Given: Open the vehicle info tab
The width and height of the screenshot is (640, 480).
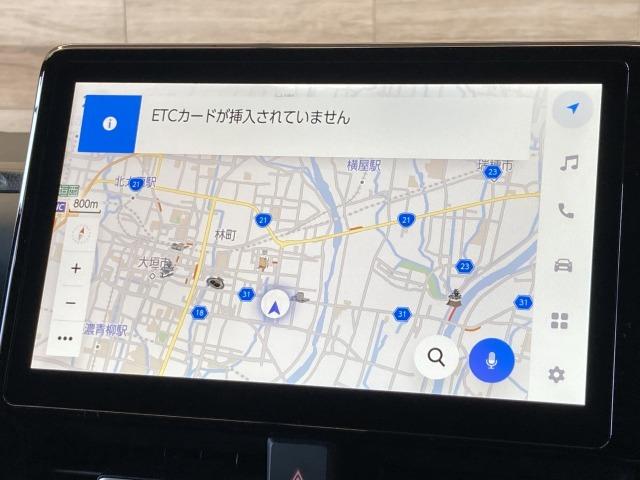Looking at the screenshot, I should 563,265.
